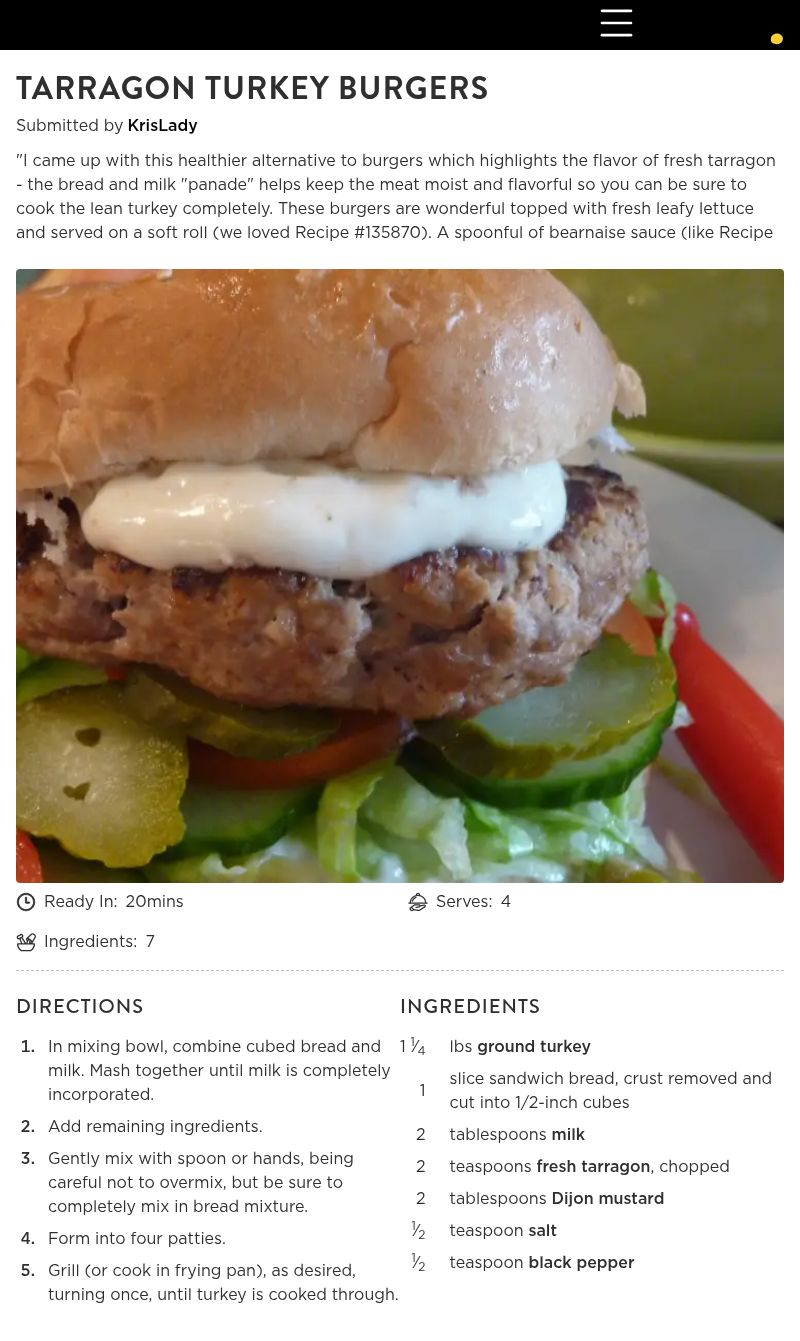The height and width of the screenshot is (1341, 800).
Task: Open KrisLady's profile link
Action: tap(162, 126)
